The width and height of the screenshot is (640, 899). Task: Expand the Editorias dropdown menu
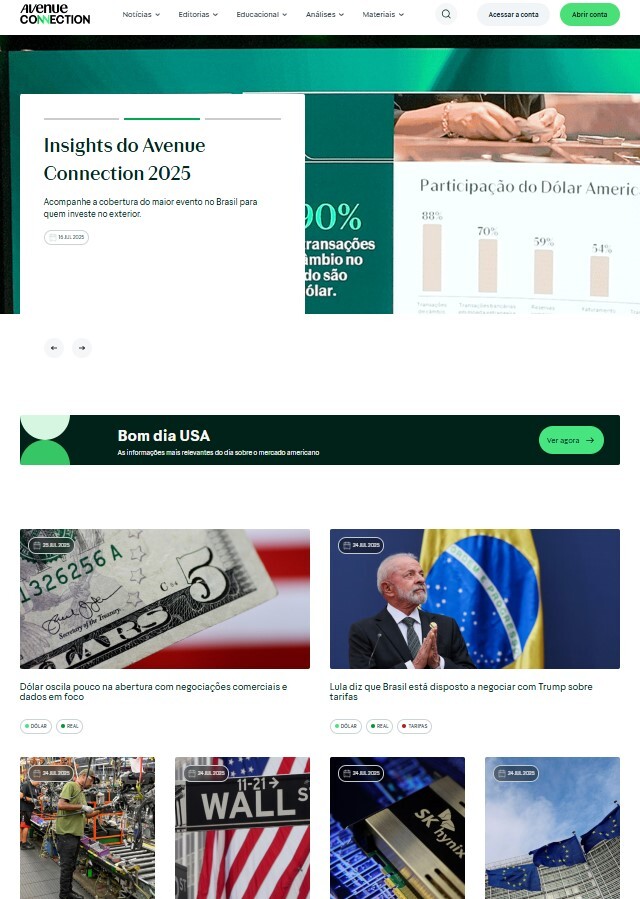coord(197,15)
